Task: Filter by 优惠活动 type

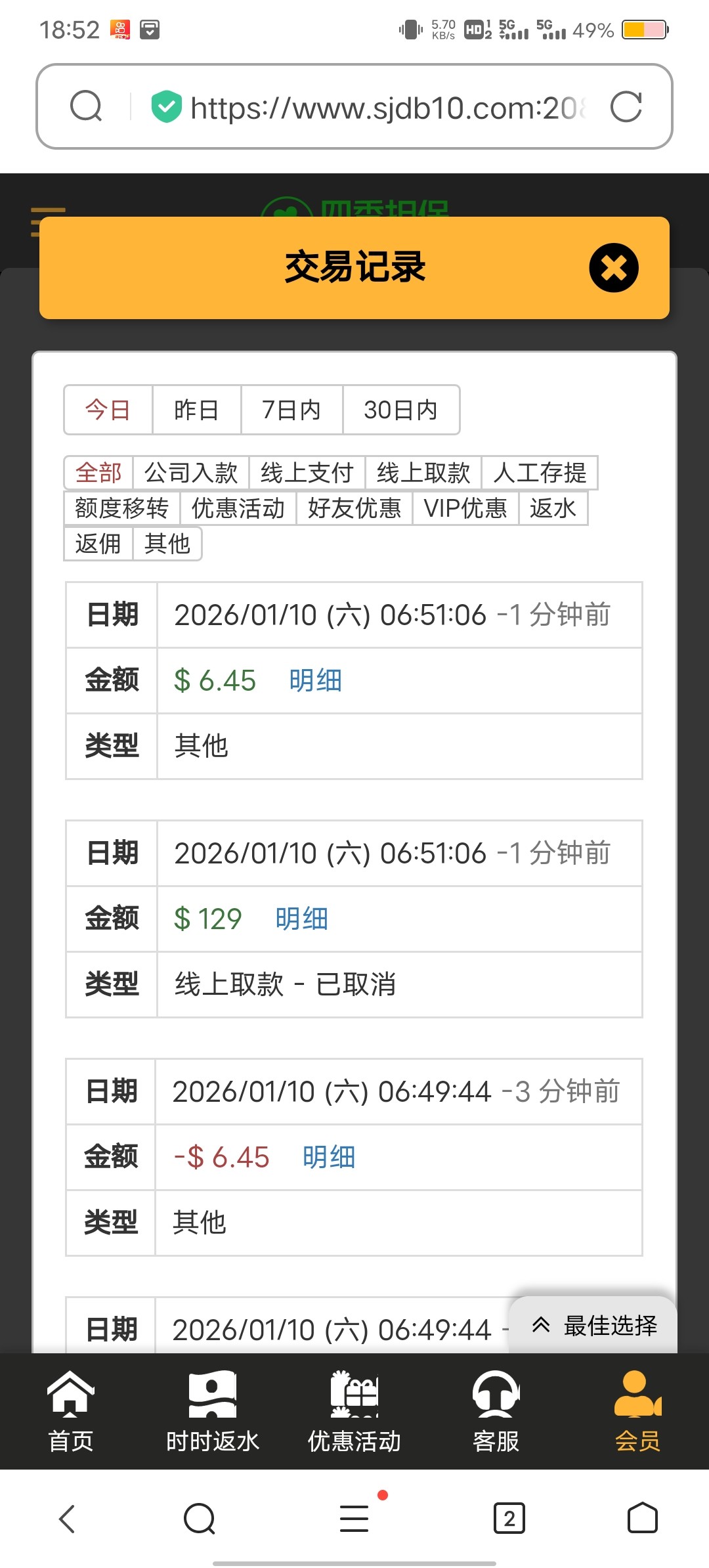Action: pos(238,508)
